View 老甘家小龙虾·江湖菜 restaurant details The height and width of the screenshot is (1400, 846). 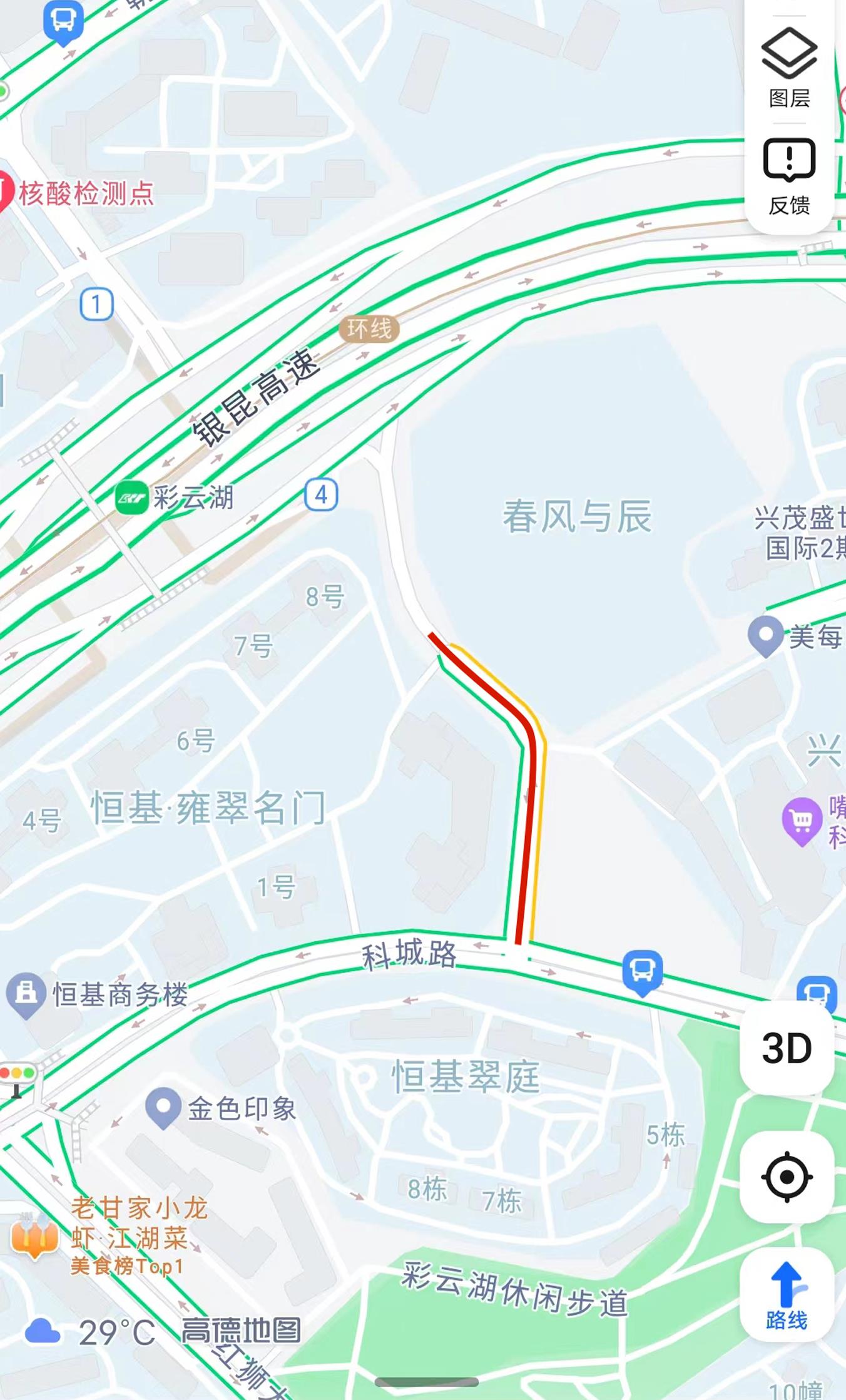35,1237
